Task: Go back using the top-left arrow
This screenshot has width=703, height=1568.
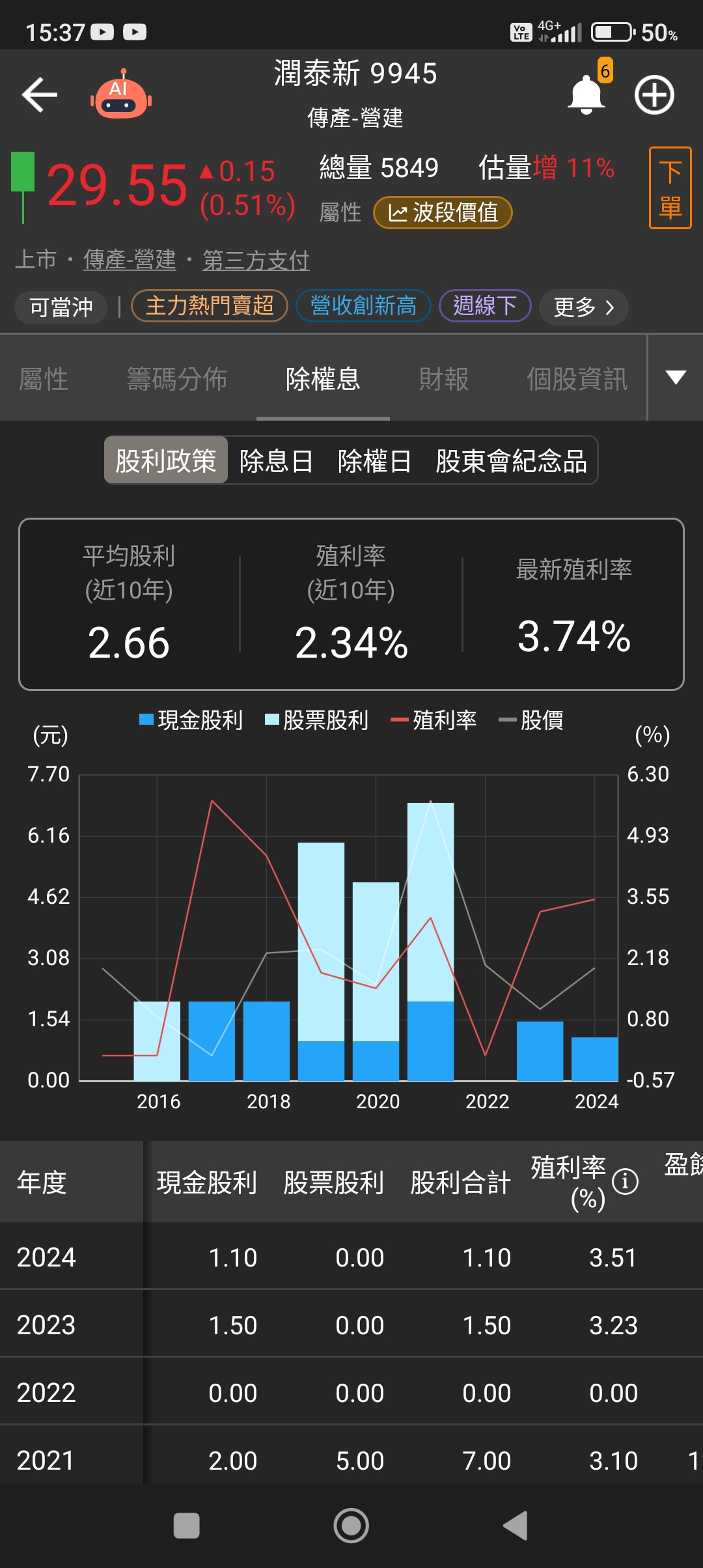Action: pyautogui.click(x=40, y=95)
